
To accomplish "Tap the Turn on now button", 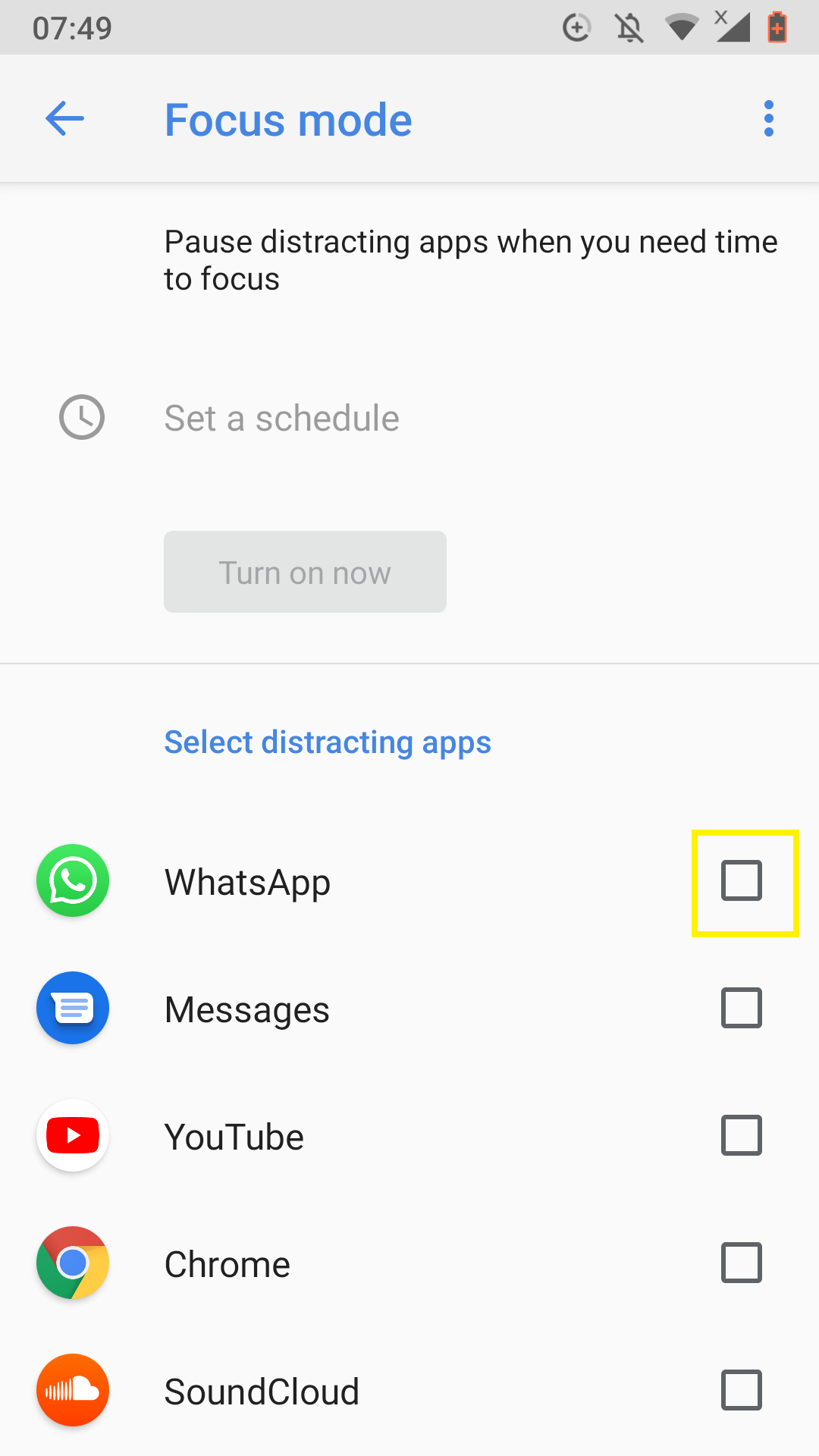I will (305, 572).
